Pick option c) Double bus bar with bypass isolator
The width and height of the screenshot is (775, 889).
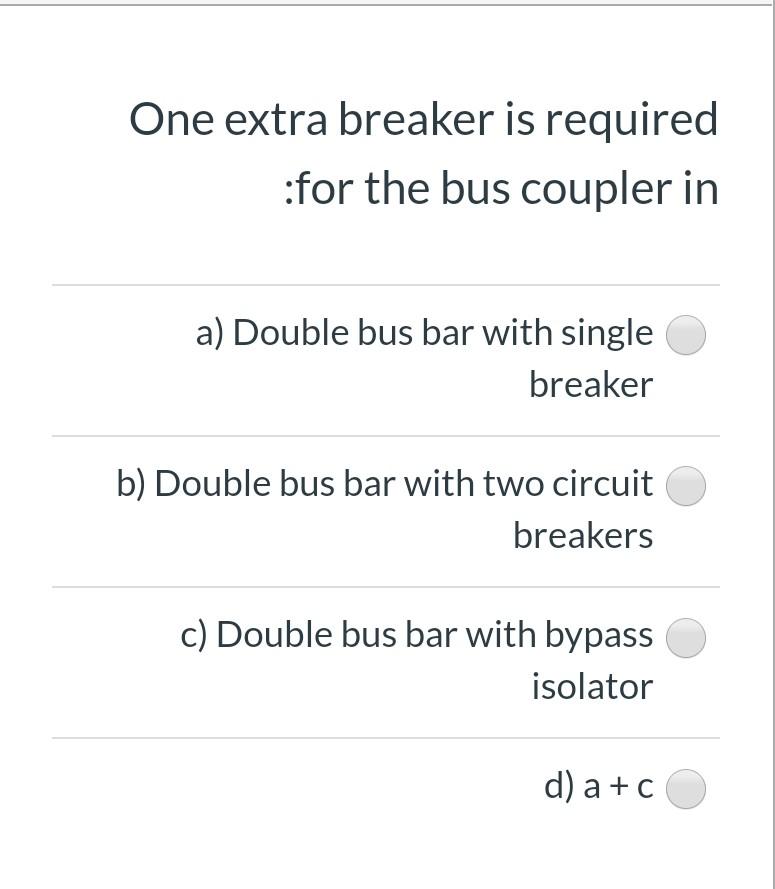pos(686,638)
